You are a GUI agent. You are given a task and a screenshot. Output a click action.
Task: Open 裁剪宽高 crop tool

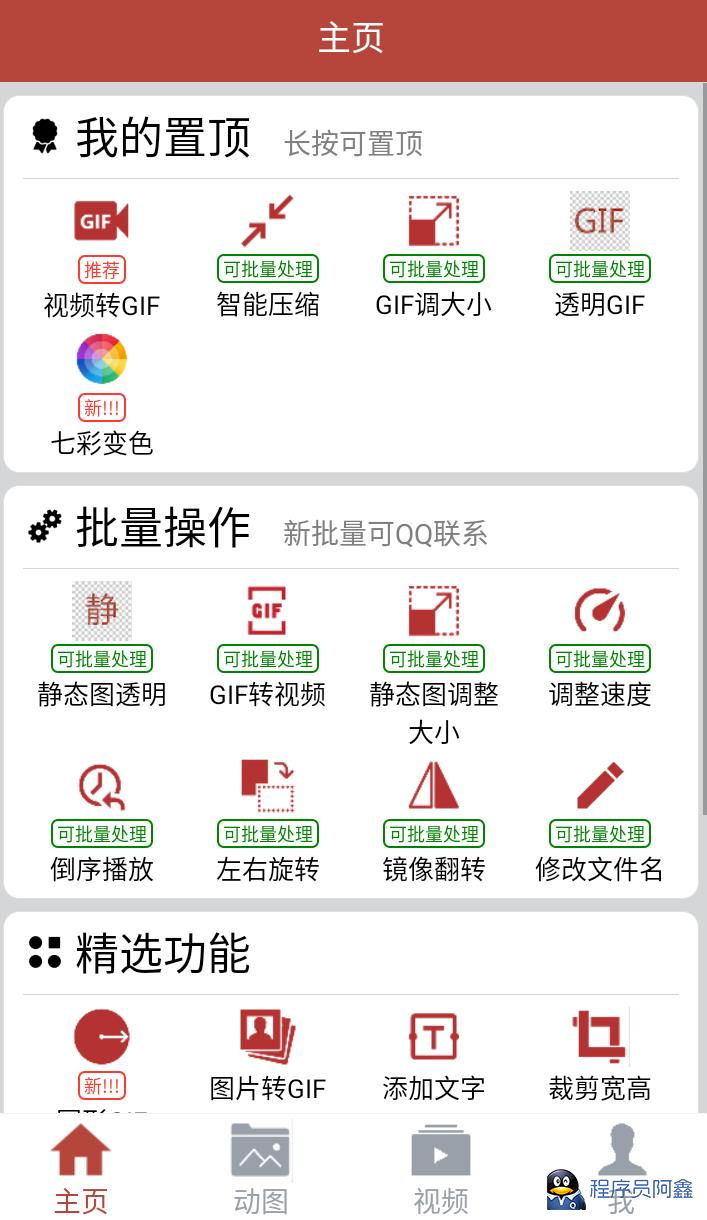(x=600, y=1056)
